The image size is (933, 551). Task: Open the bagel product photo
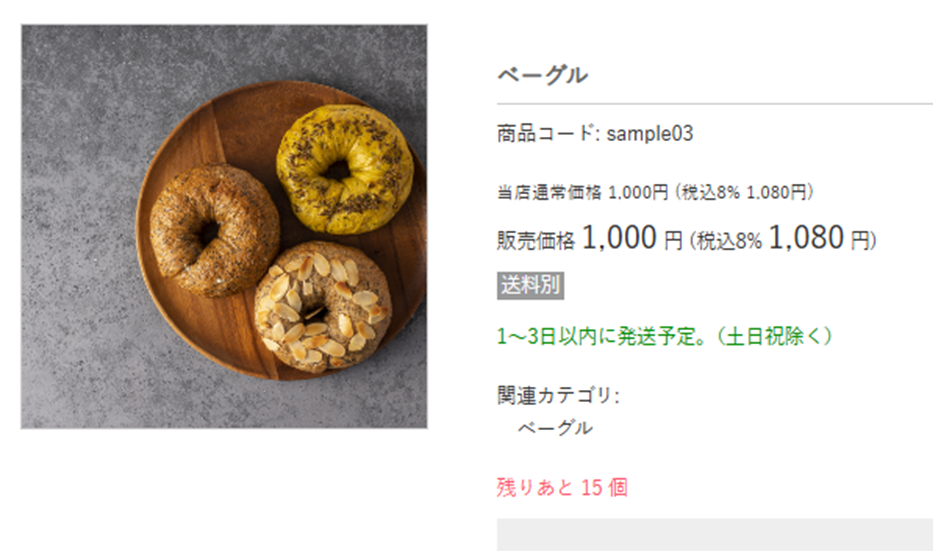tap(224, 227)
